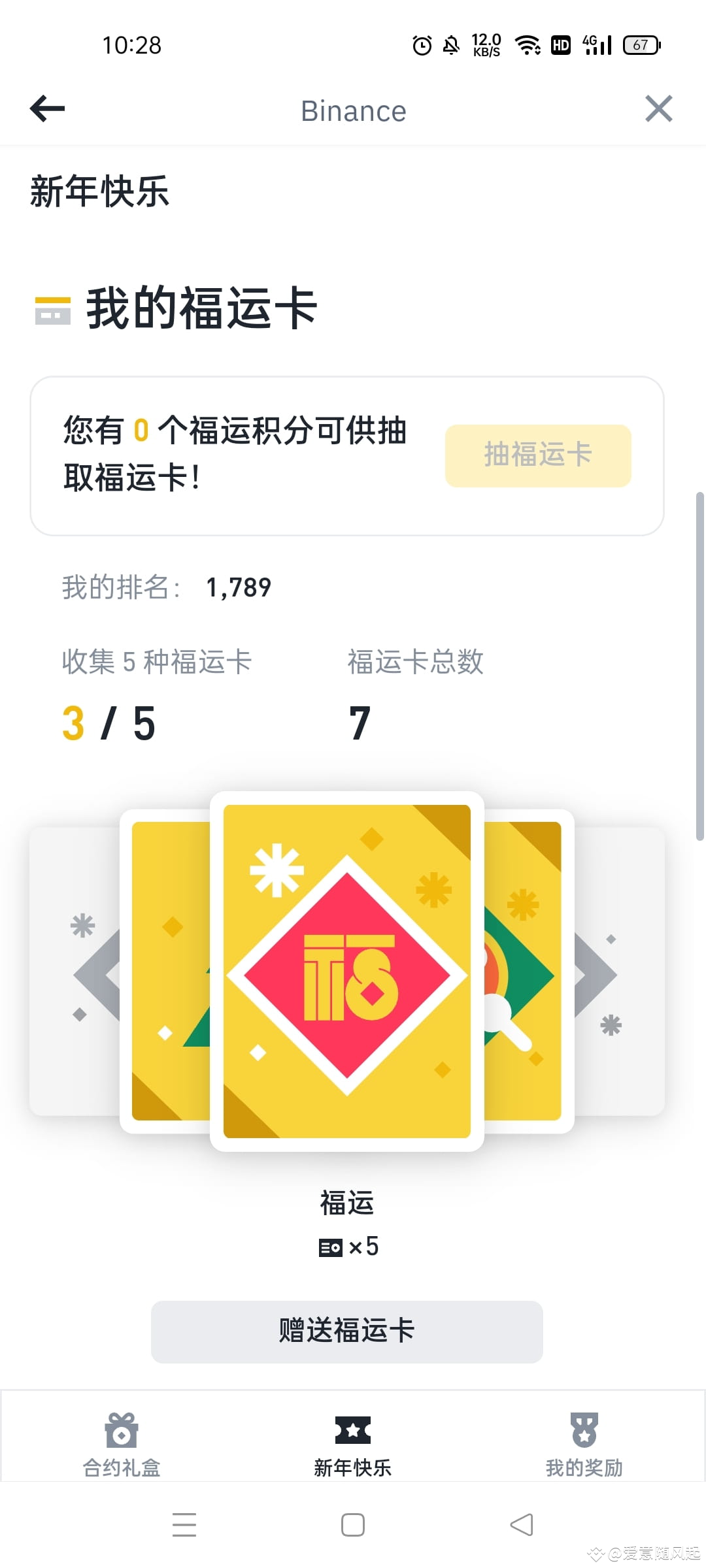
Task: Tap the Android back navigation button
Action: pyautogui.click(x=521, y=1524)
